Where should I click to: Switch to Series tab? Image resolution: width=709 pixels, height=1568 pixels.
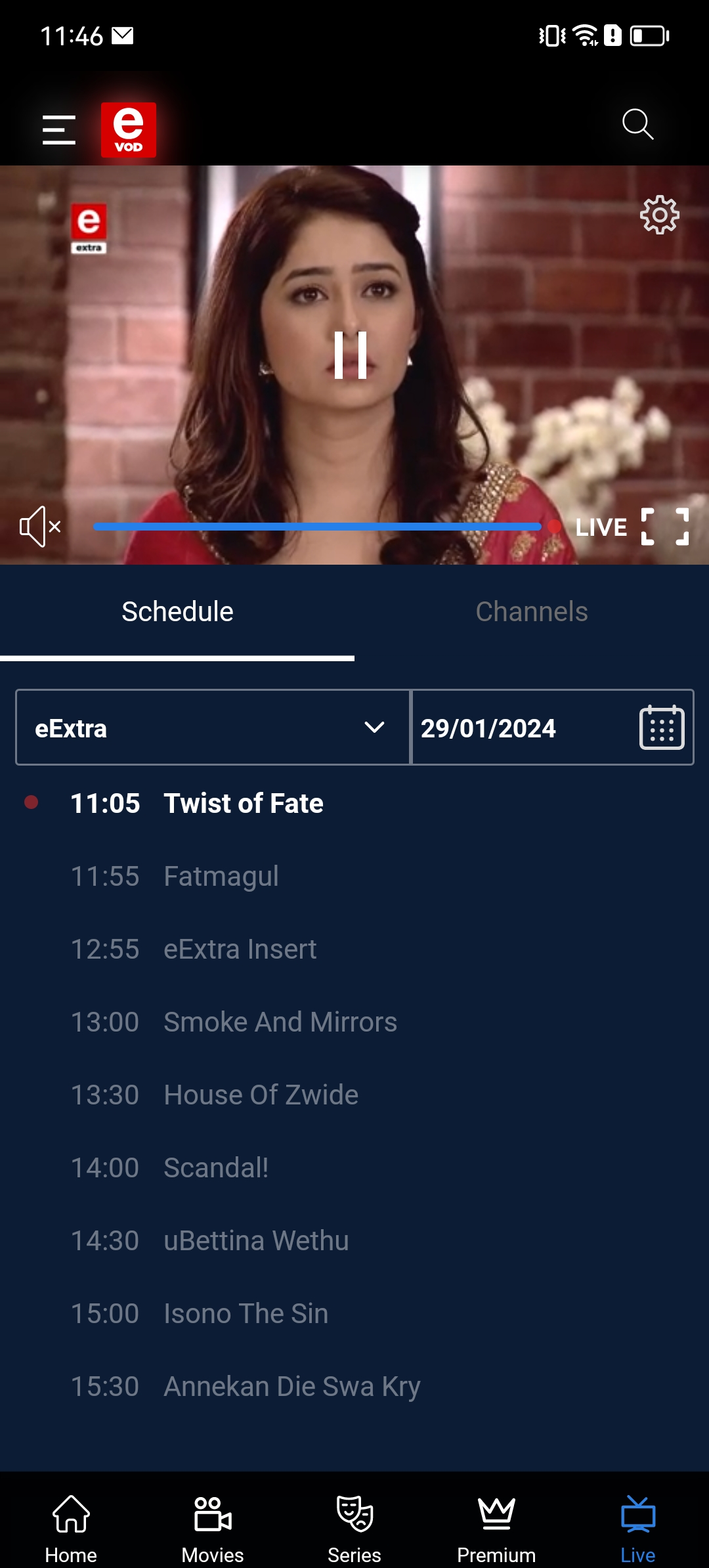354,1529
